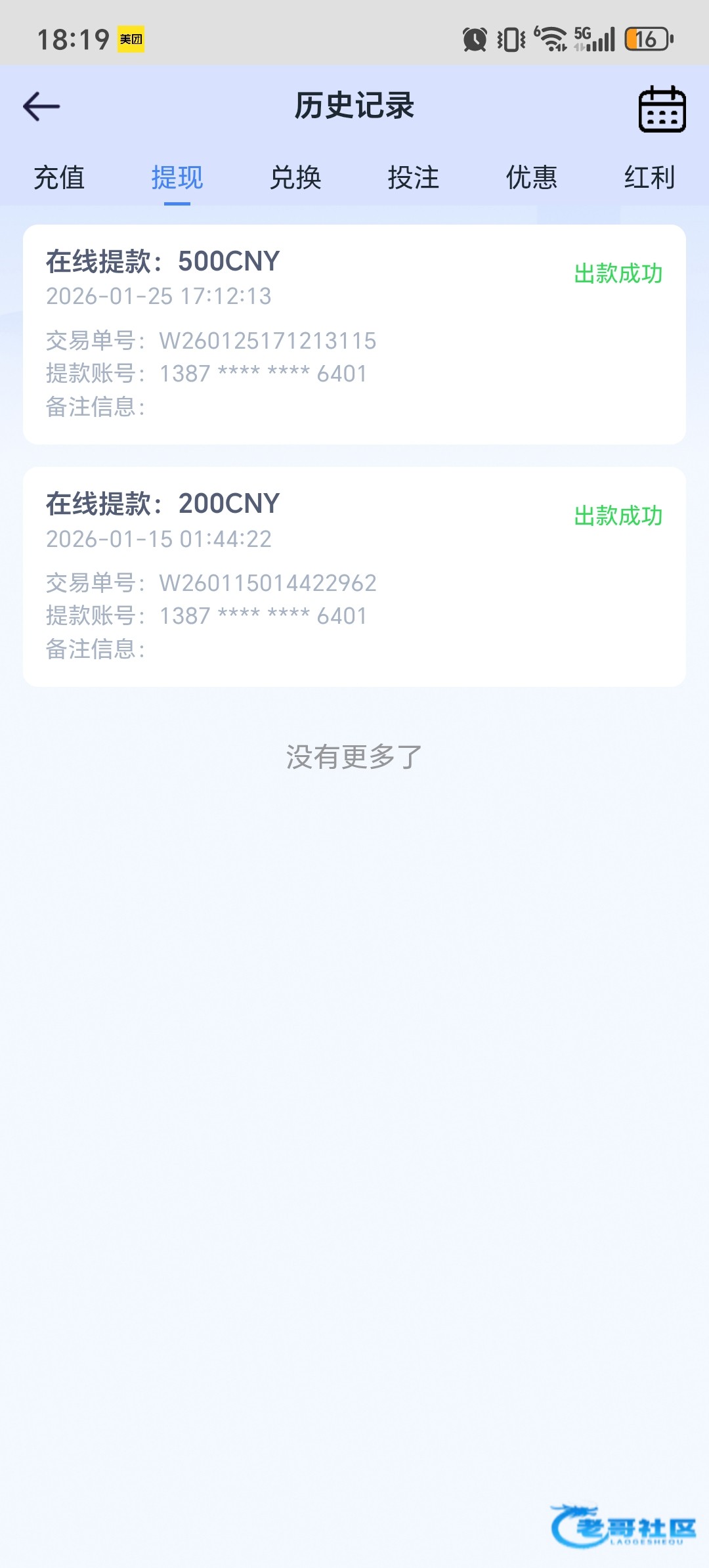Switch to the 兑换 tab

(295, 177)
